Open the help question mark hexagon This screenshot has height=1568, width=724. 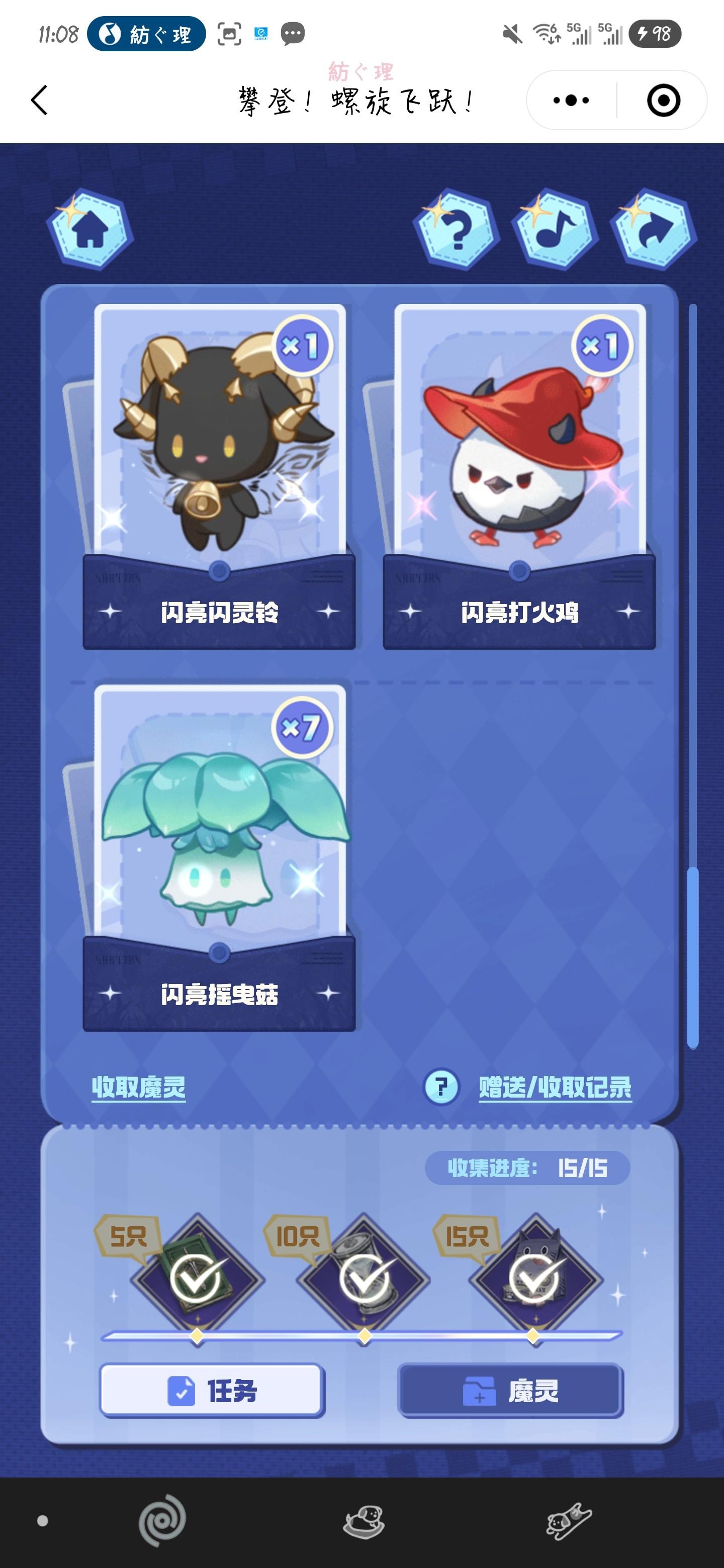pos(457,230)
